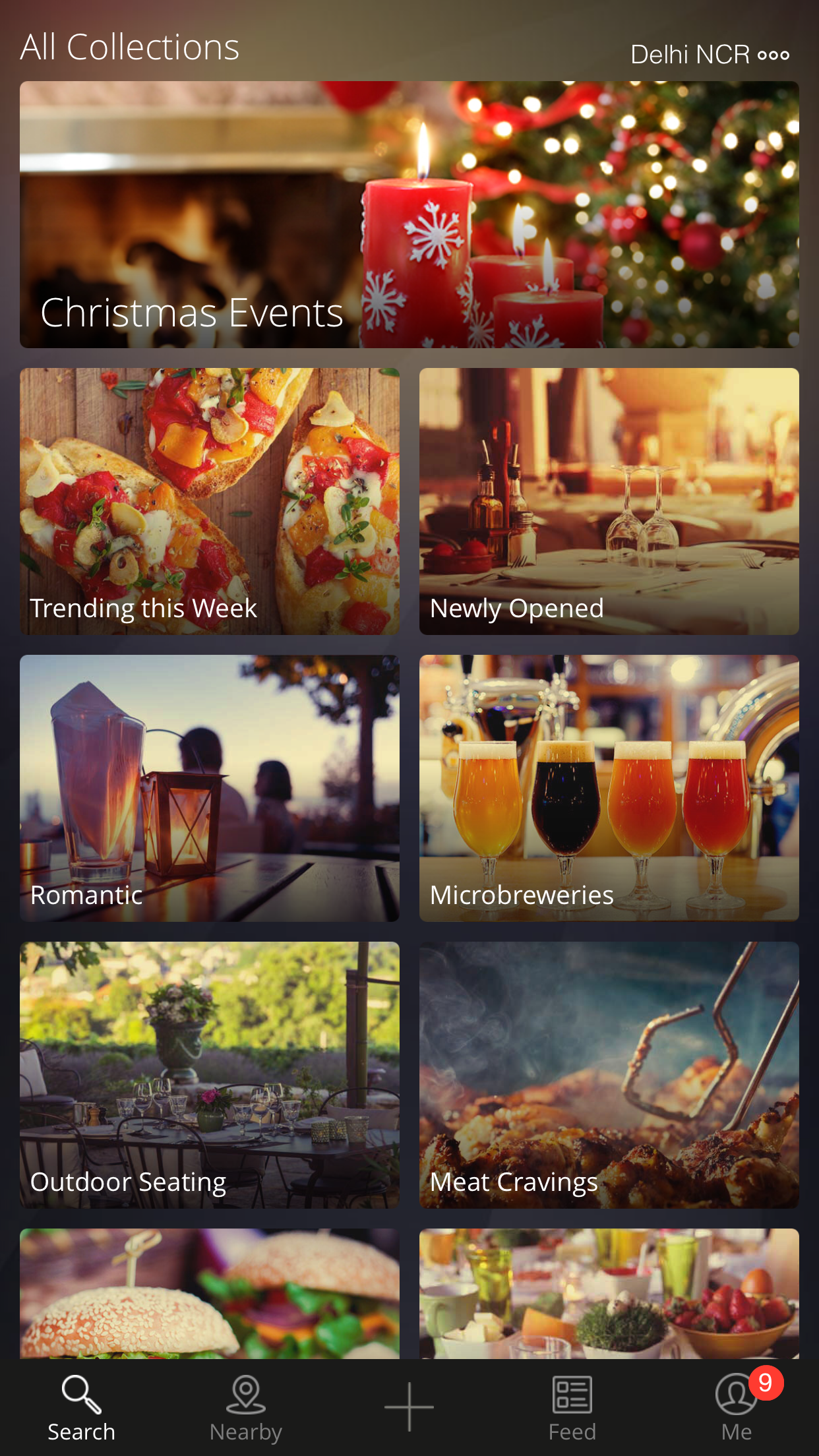The width and height of the screenshot is (819, 1456).
Task: Change the Delhi NCR location
Action: pyautogui.click(x=710, y=55)
